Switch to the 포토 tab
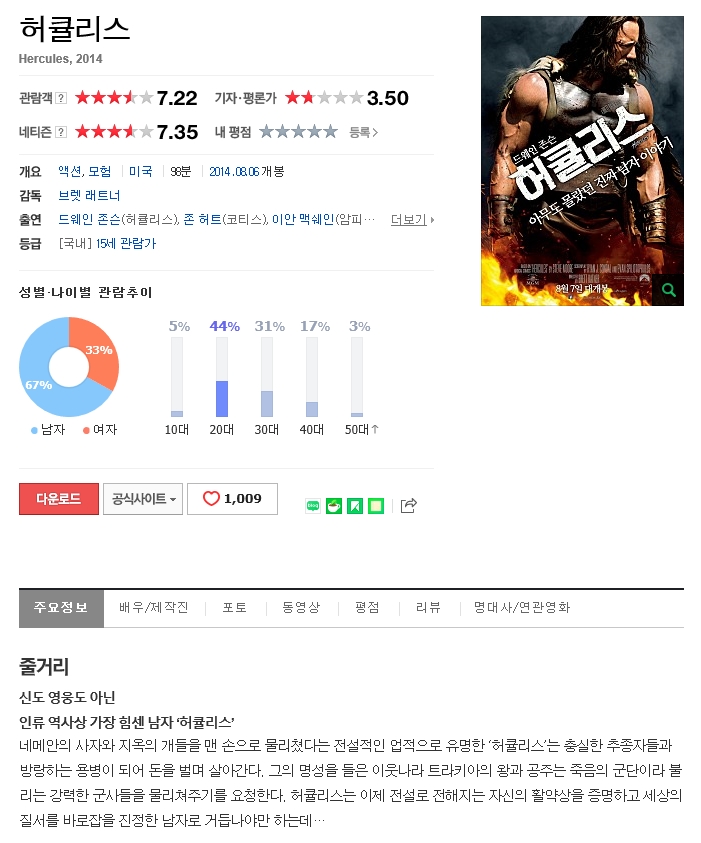Screen dimensions: 701x843 [x=235, y=608]
